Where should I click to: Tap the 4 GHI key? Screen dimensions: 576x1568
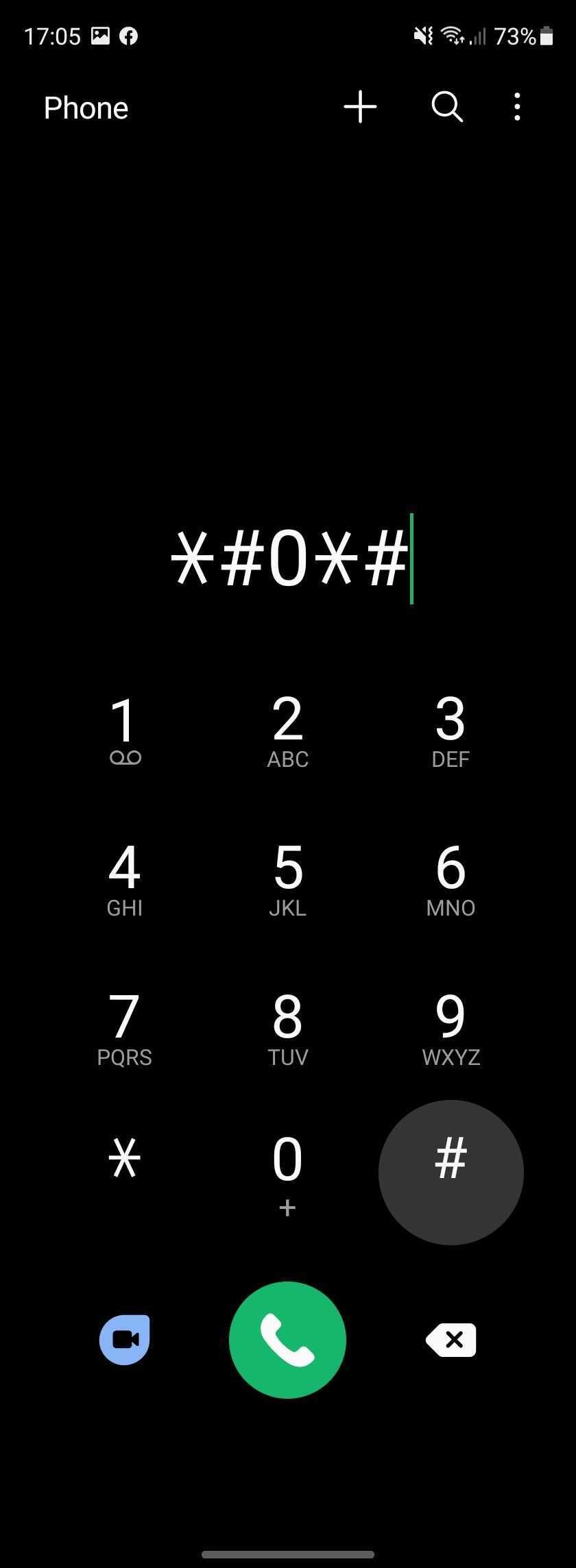[x=125, y=879]
